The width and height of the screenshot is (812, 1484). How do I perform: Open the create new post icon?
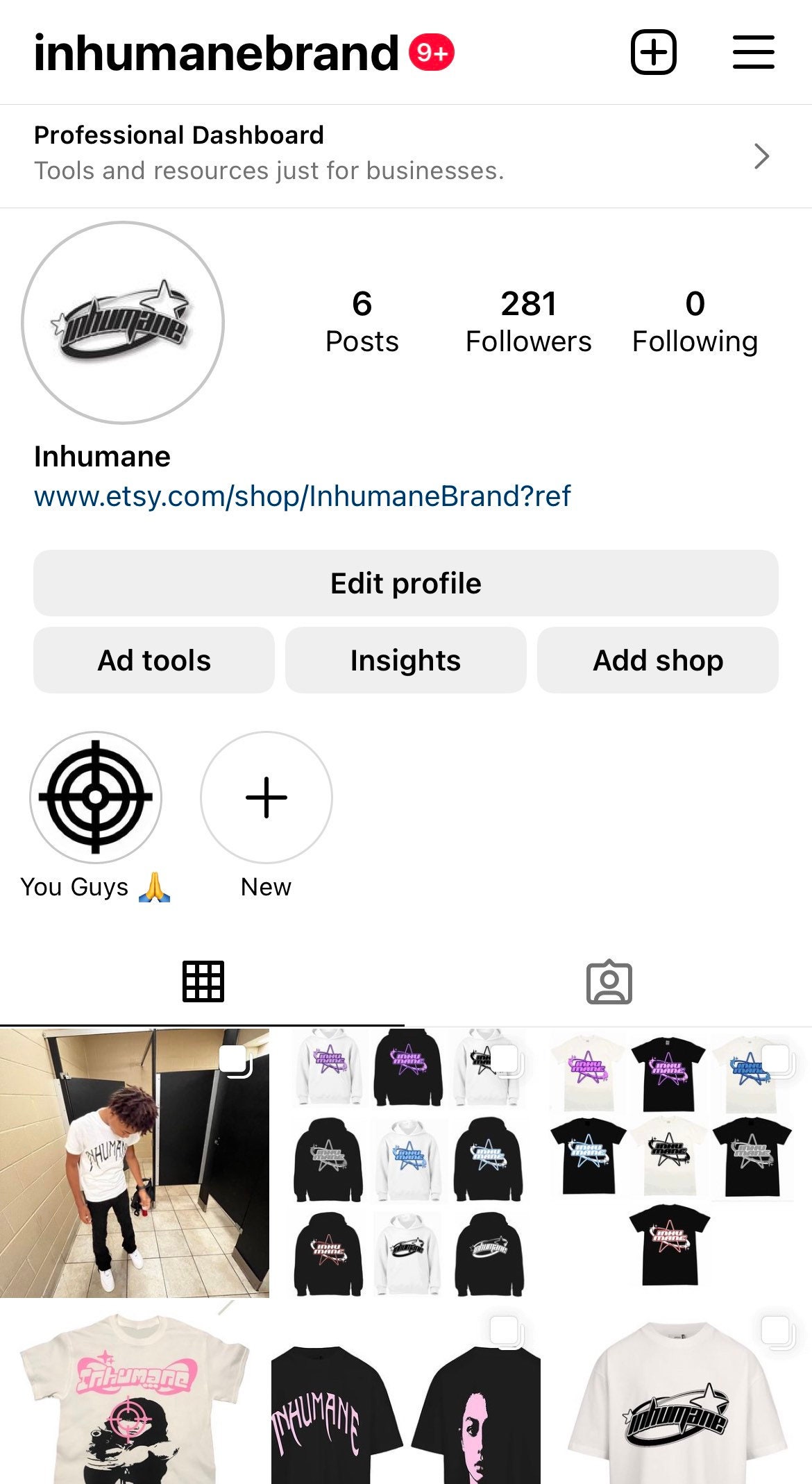pyautogui.click(x=653, y=52)
